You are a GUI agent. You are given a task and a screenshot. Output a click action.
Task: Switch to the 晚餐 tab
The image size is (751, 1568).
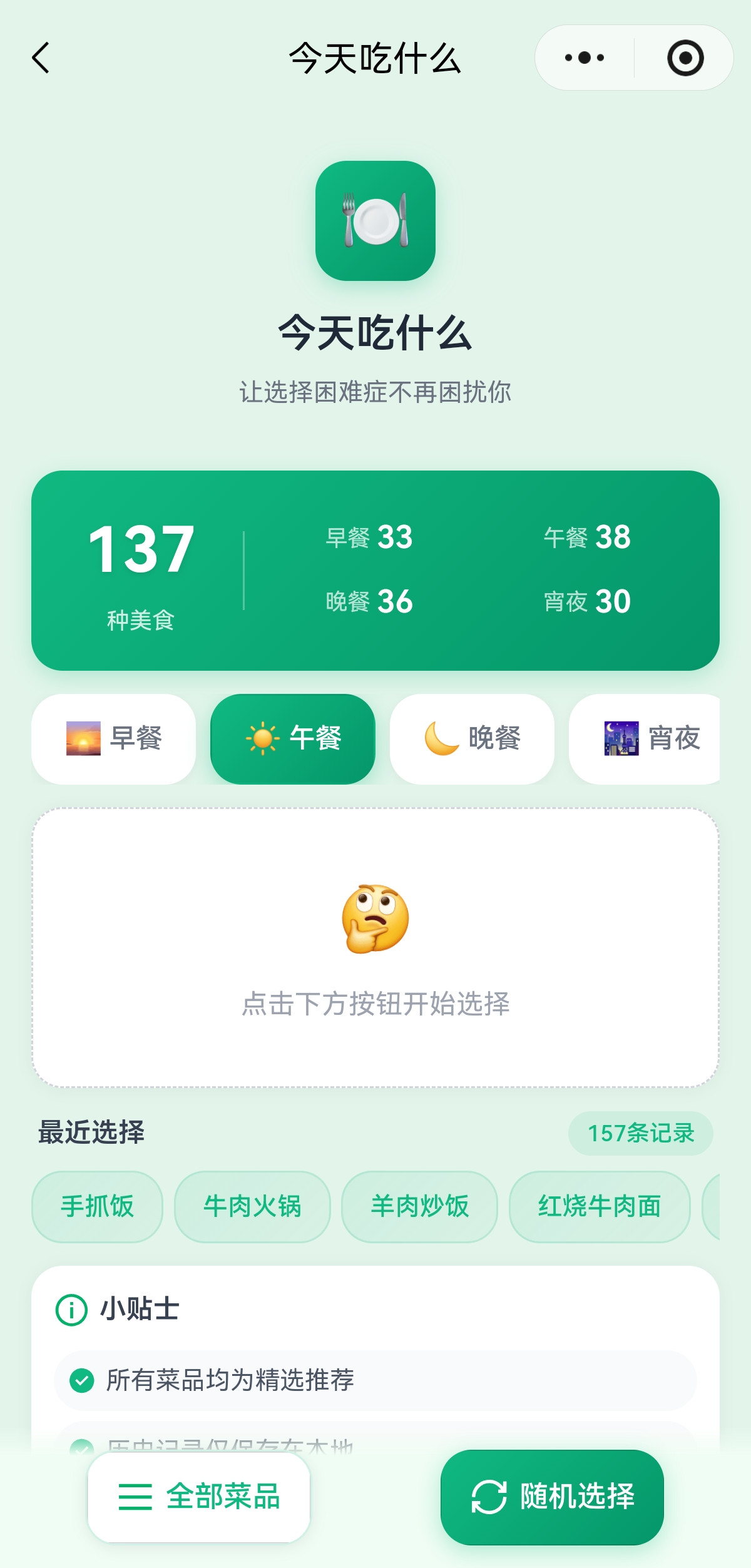473,738
